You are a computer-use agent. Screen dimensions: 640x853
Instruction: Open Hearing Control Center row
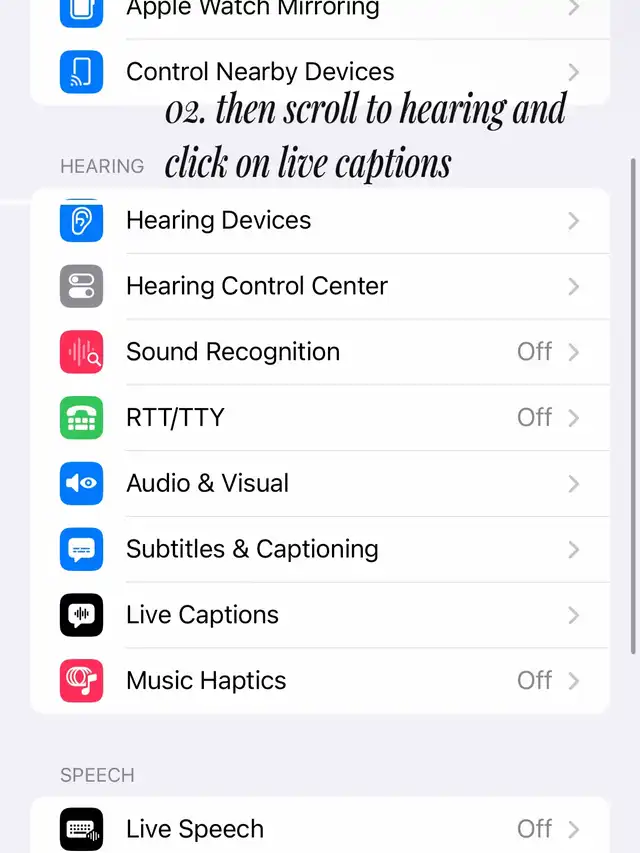coord(320,287)
